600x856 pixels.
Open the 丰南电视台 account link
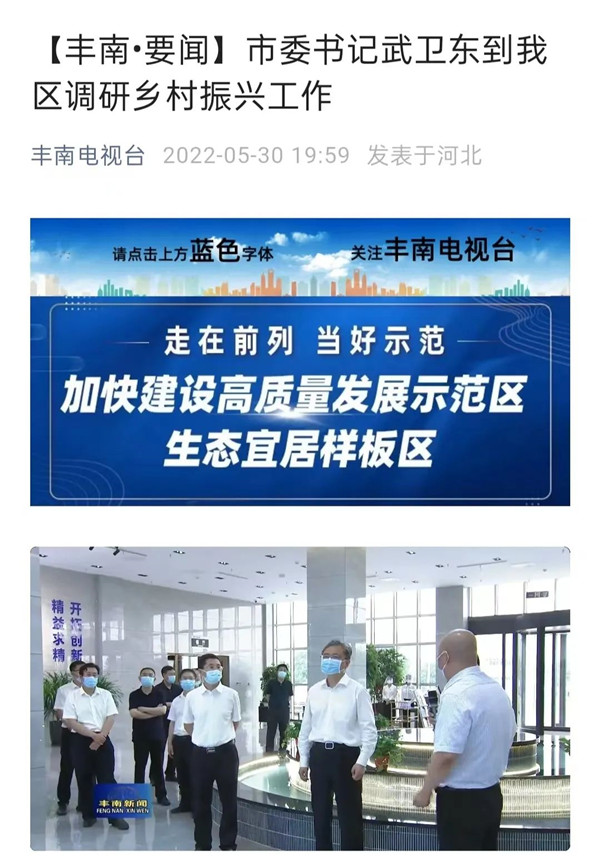click(88, 156)
